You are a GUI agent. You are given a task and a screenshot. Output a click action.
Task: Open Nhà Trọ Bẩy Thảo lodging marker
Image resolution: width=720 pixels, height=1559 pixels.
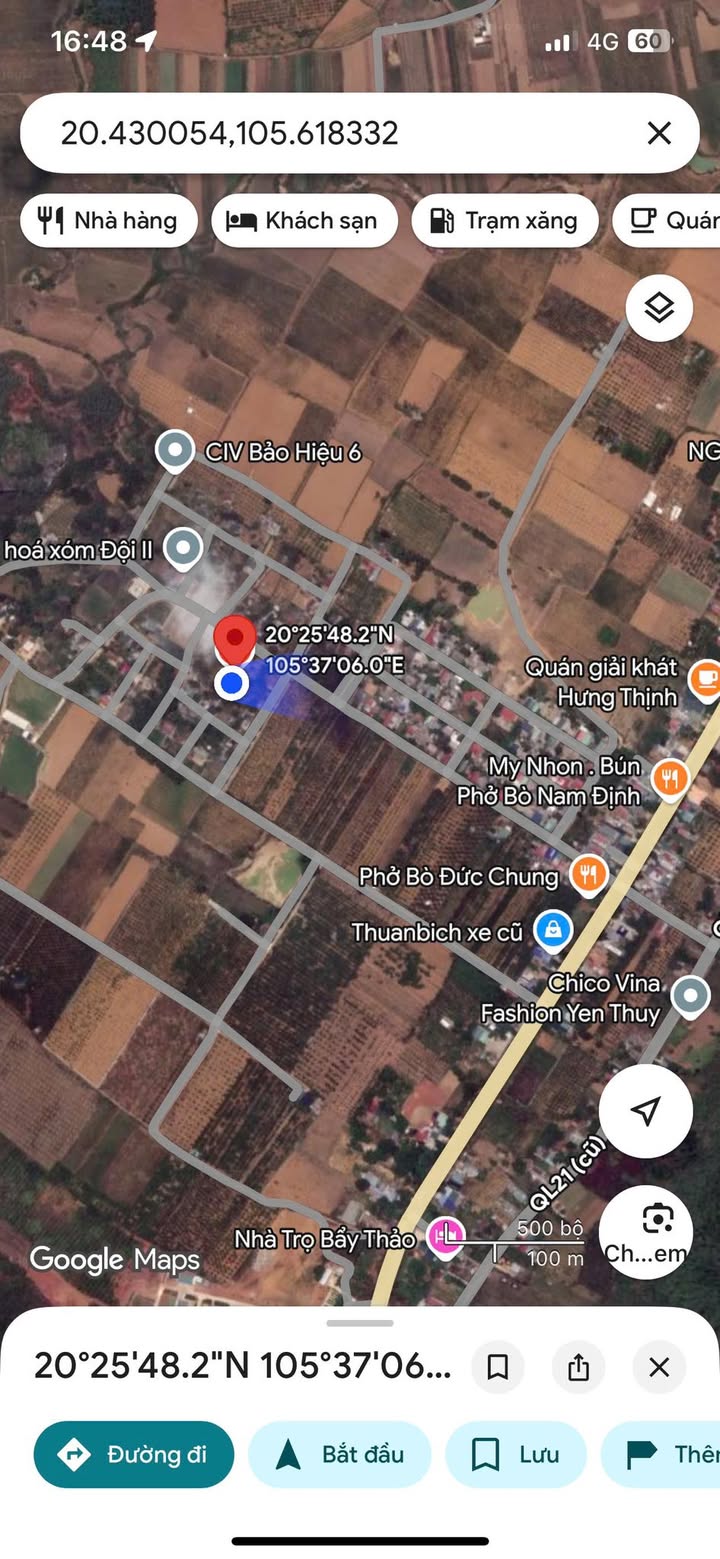coord(444,1236)
